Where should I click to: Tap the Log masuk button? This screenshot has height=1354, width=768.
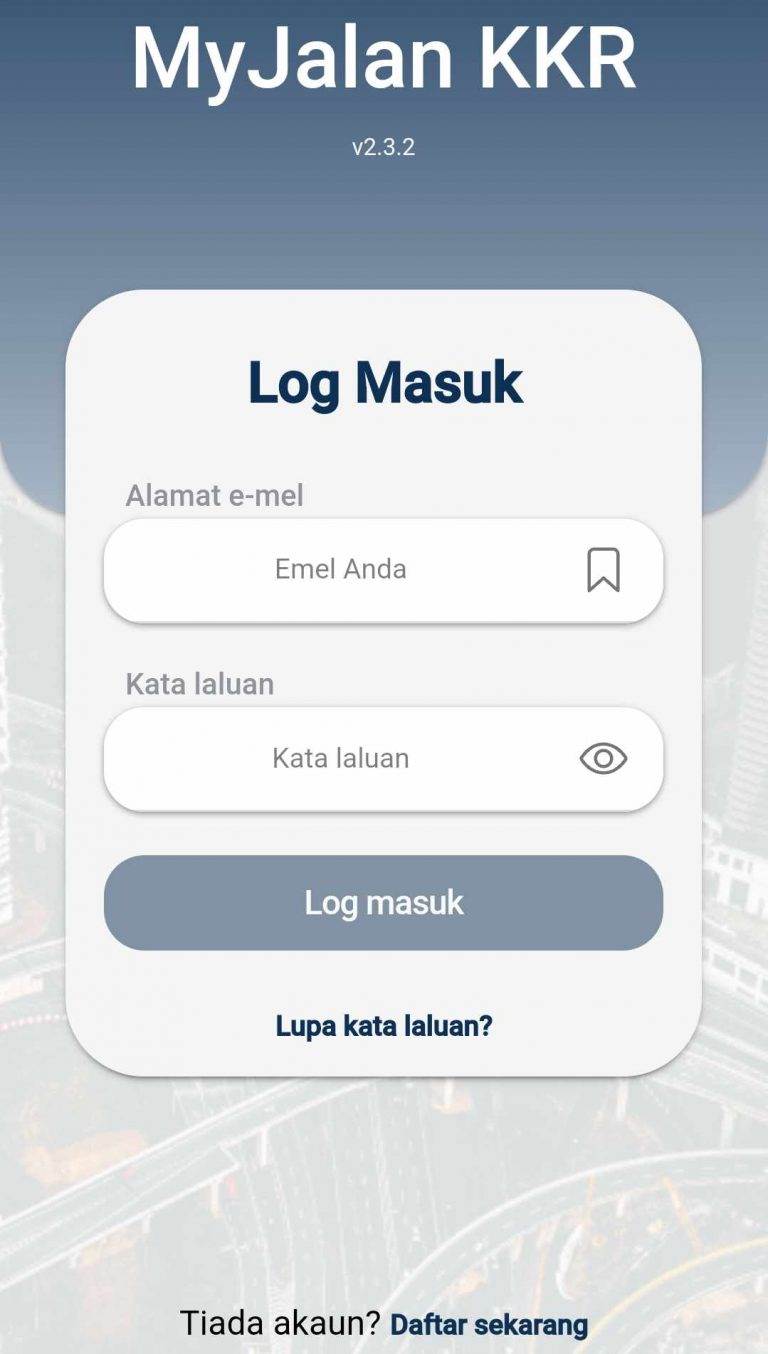pyautogui.click(x=383, y=903)
